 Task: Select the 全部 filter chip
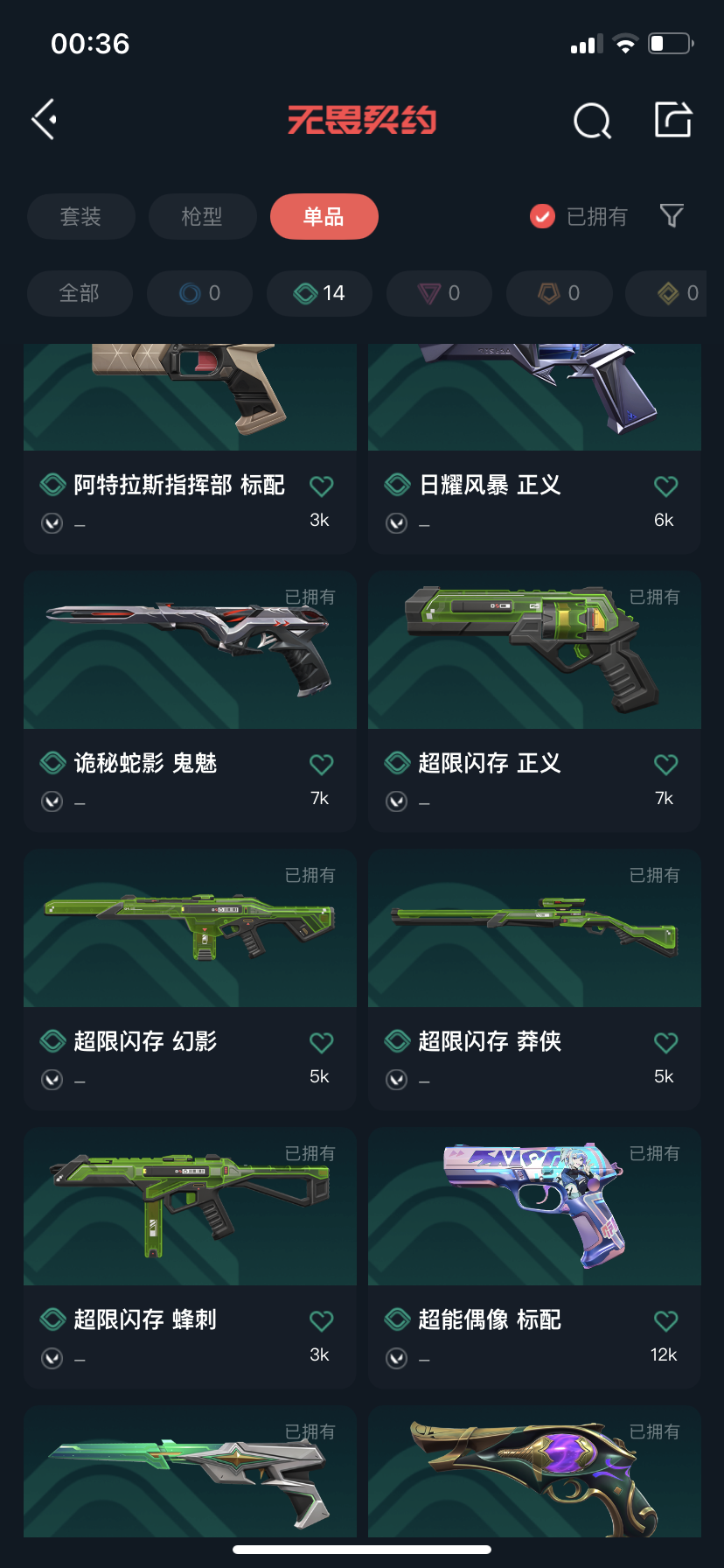coord(80,293)
